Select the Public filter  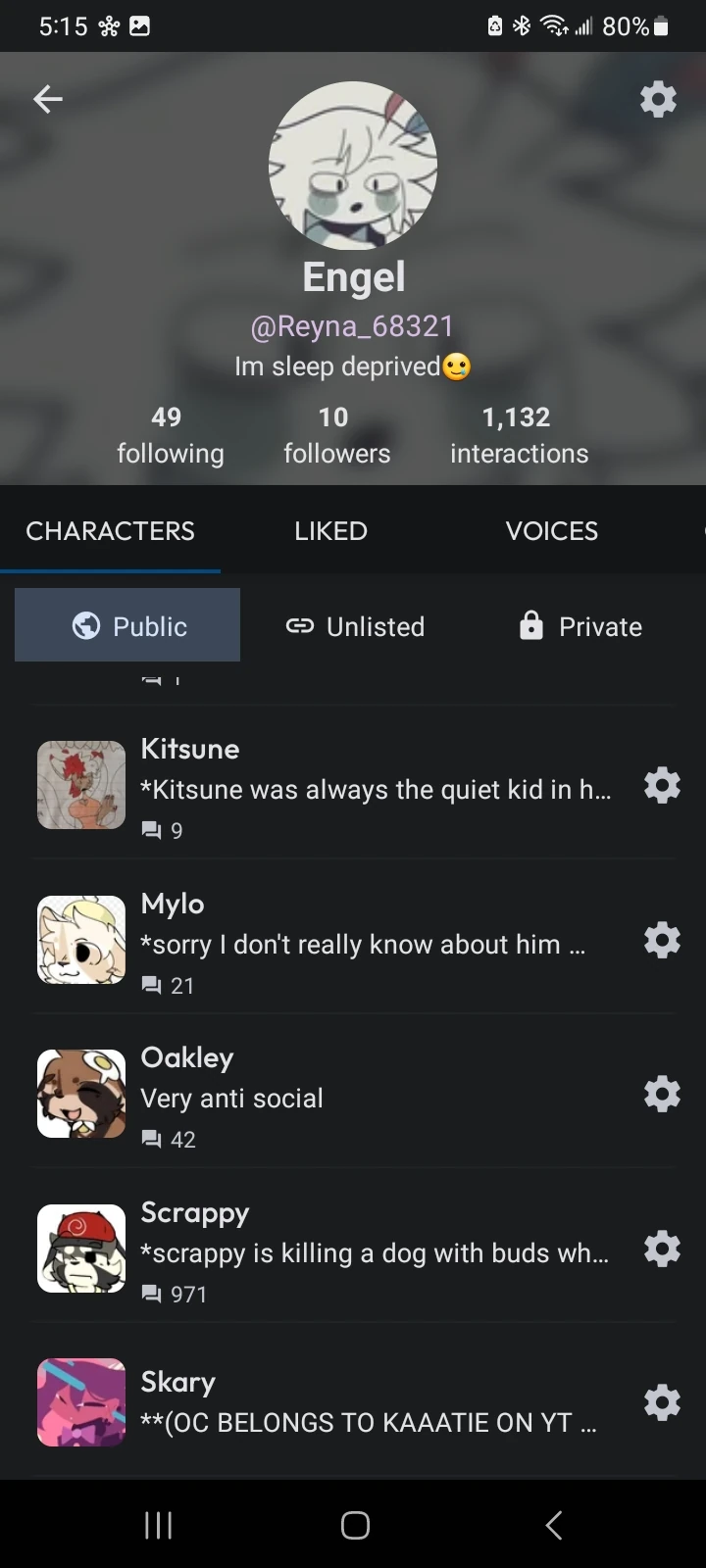127,626
